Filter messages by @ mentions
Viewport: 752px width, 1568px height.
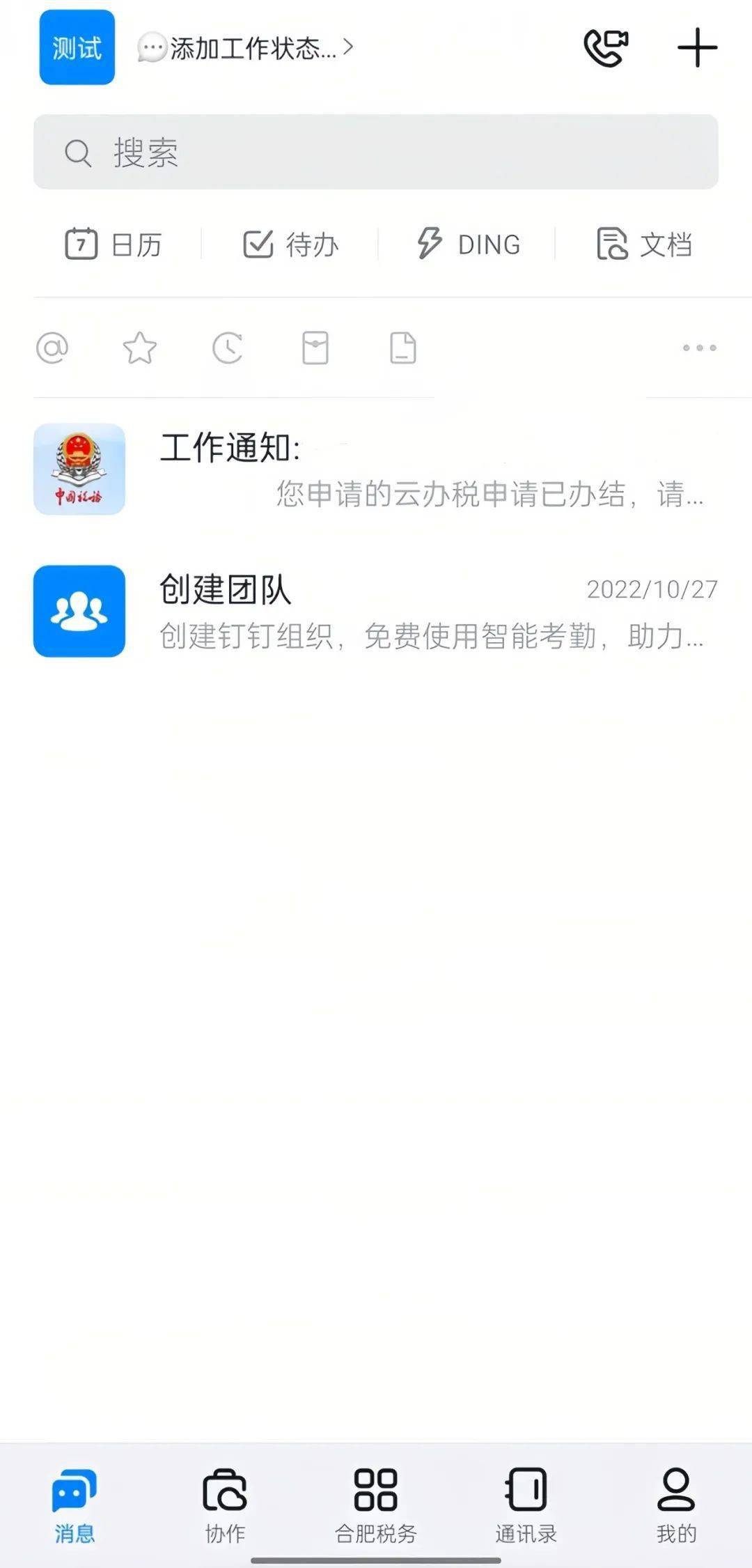54,348
